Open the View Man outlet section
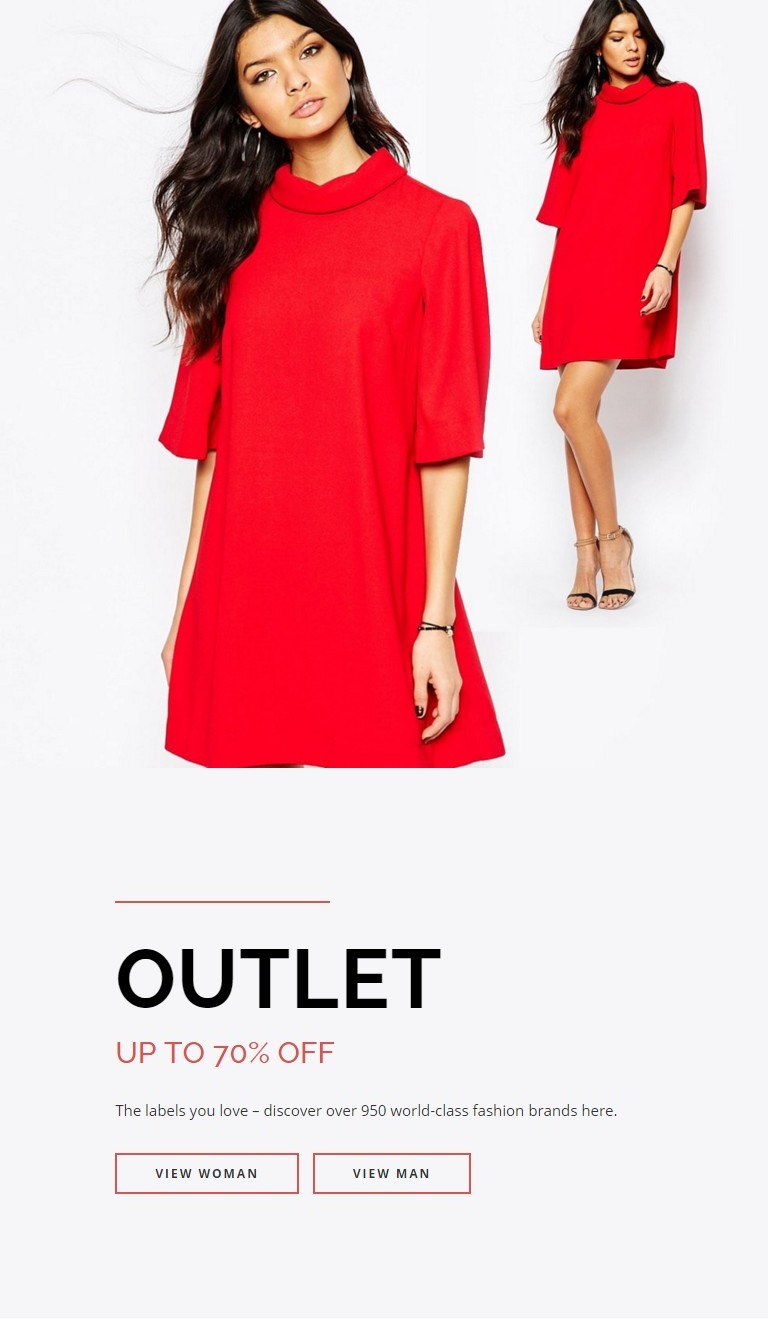The width and height of the screenshot is (768, 1319). (392, 1173)
